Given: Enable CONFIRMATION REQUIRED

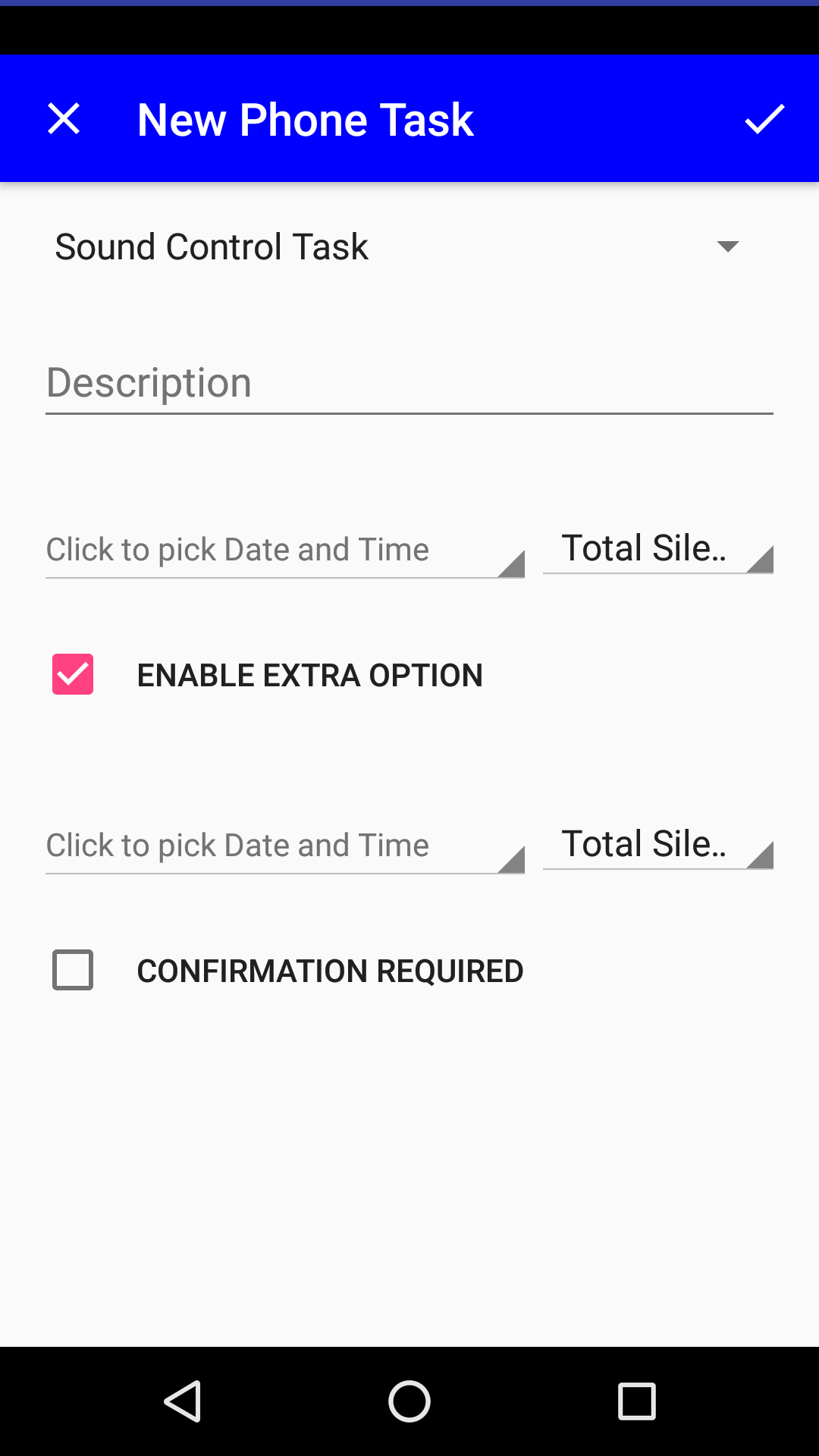Looking at the screenshot, I should (73, 970).
